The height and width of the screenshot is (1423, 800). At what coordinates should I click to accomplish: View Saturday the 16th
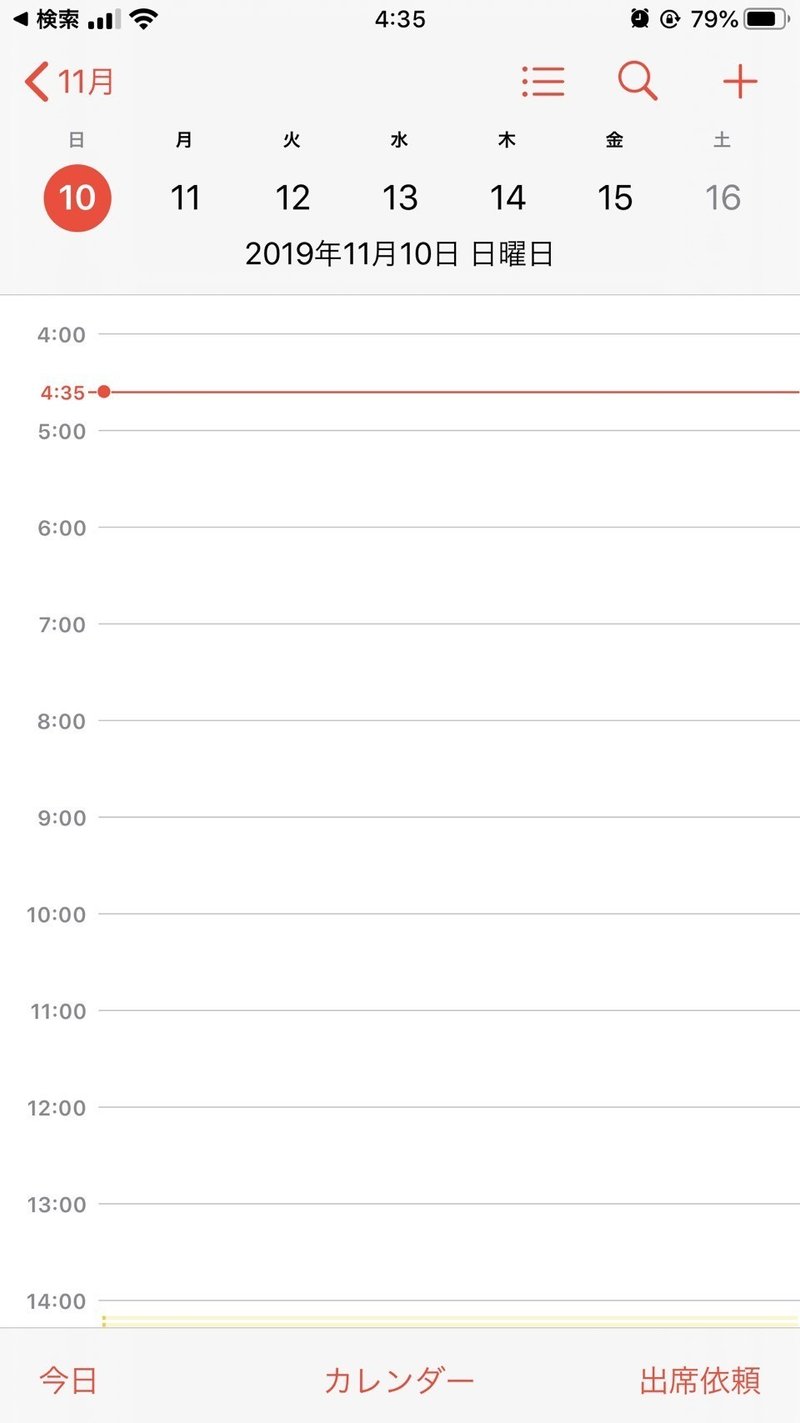click(722, 198)
